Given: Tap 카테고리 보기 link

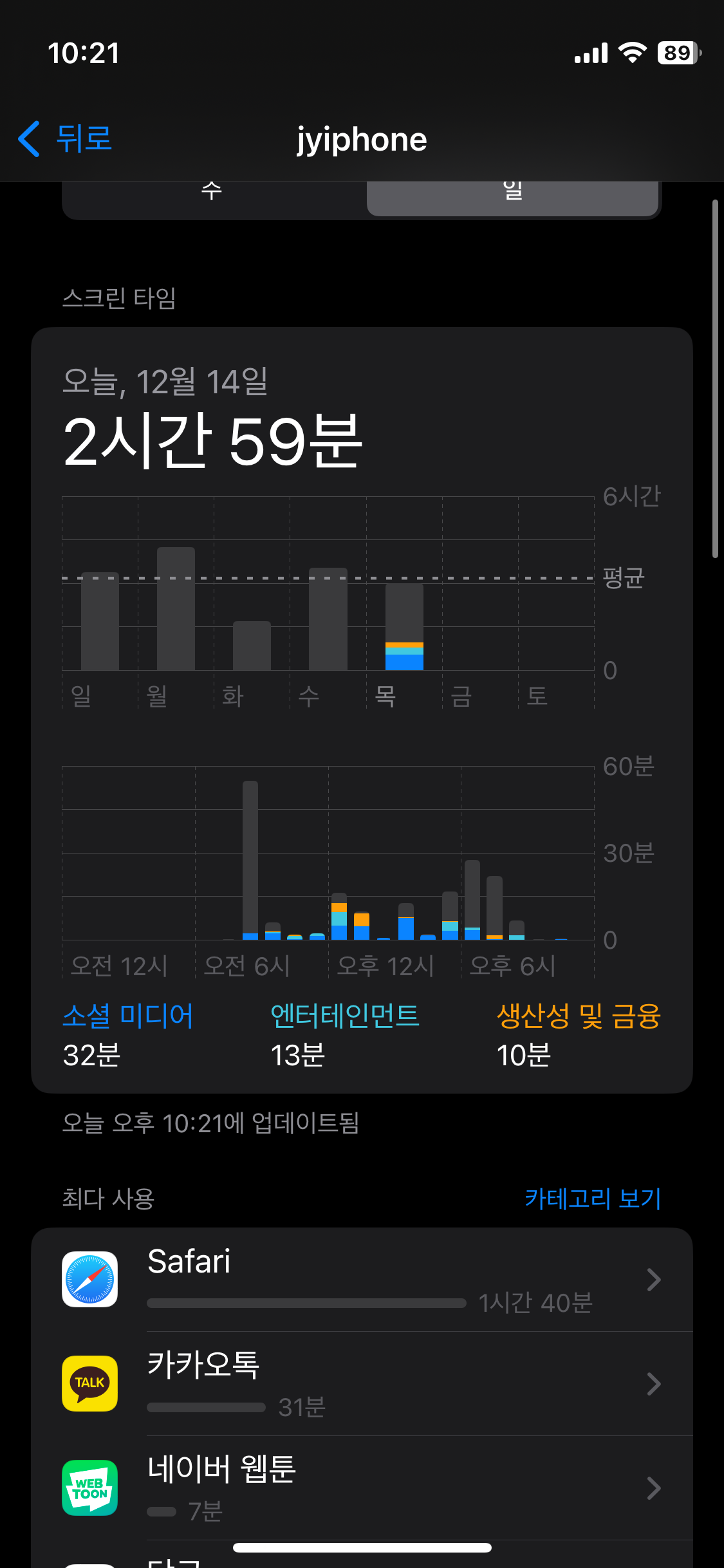Looking at the screenshot, I should [593, 1199].
